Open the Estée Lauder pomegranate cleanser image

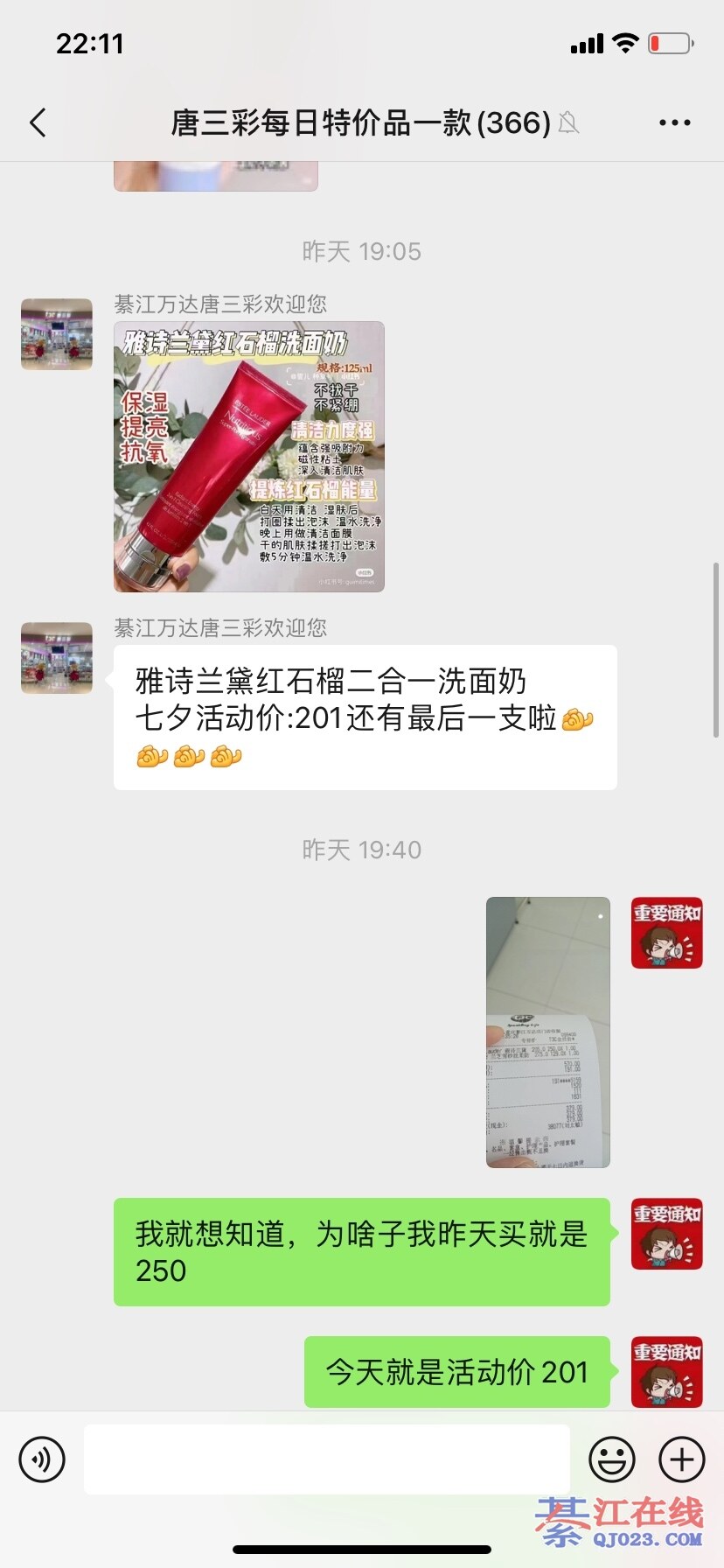click(x=249, y=456)
